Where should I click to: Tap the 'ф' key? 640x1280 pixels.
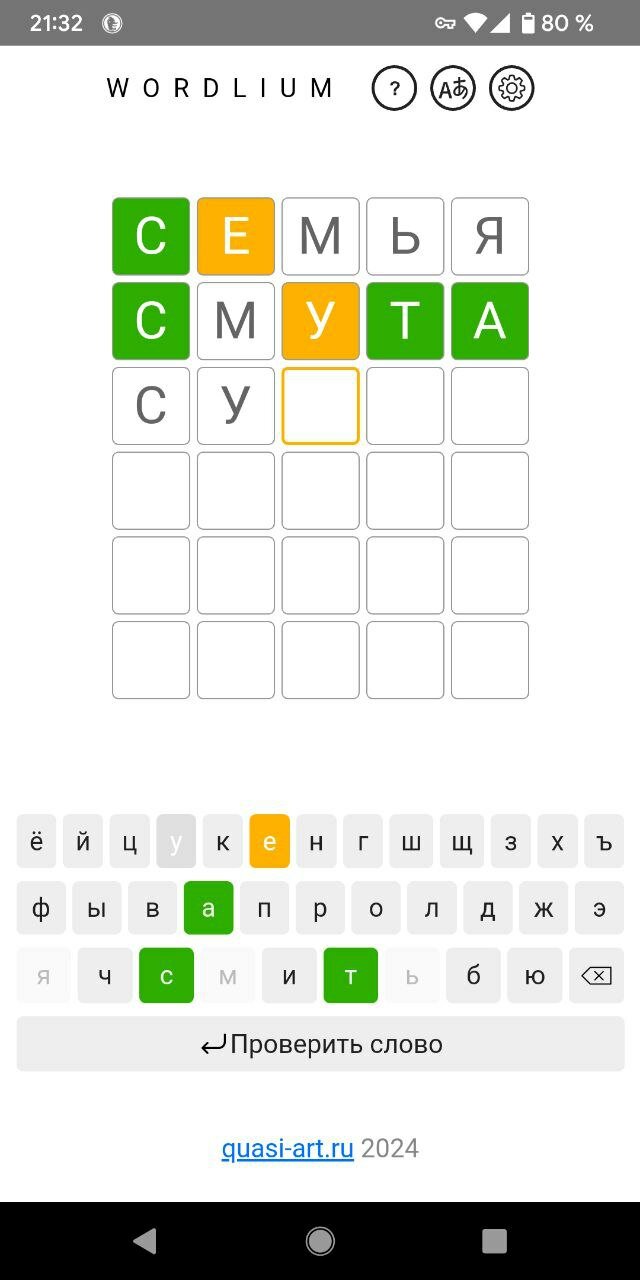coord(41,908)
